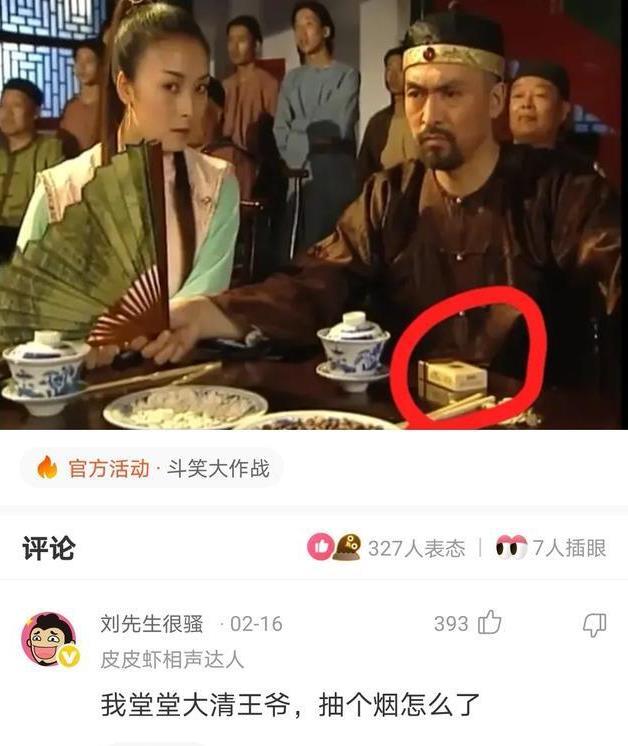This screenshot has width=628, height=746.
Task: Tap the username 刘先生很骚
Action: (151, 624)
